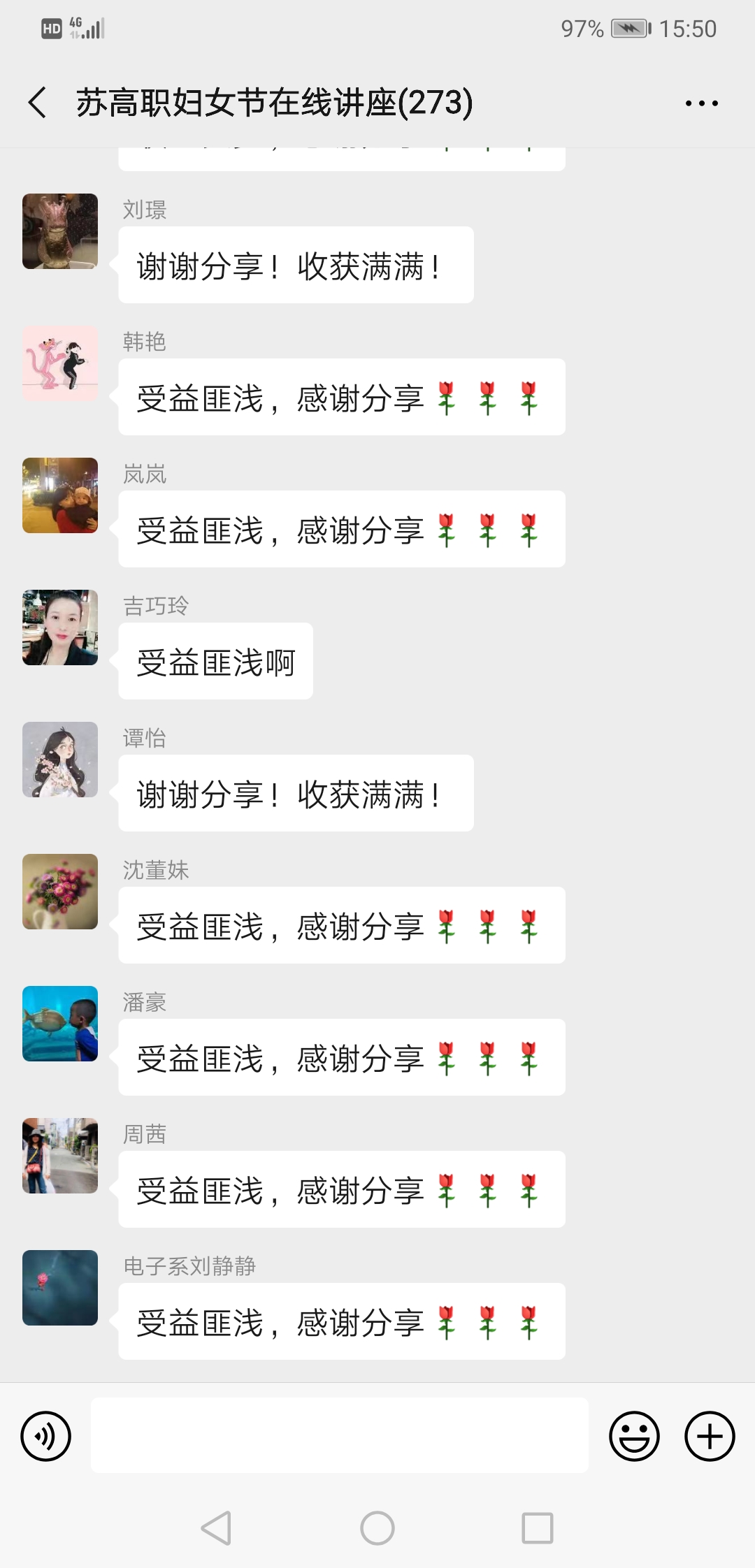Tap the message text field
The height and width of the screenshot is (1568, 755).
(339, 1435)
